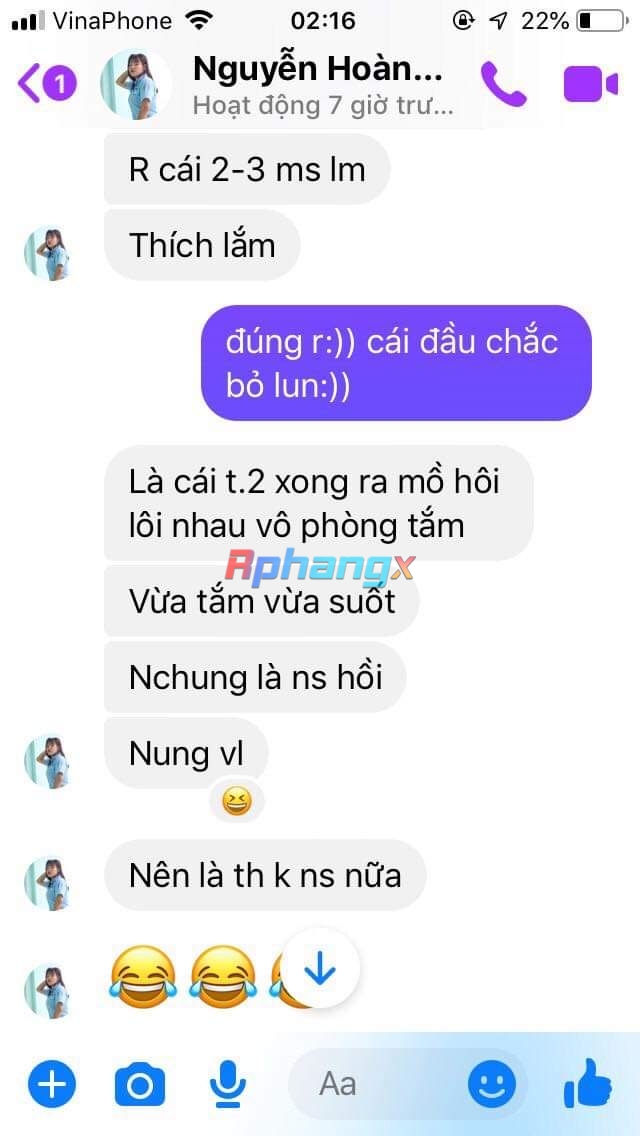Send a thumbs-up like

[x=588, y=1082]
